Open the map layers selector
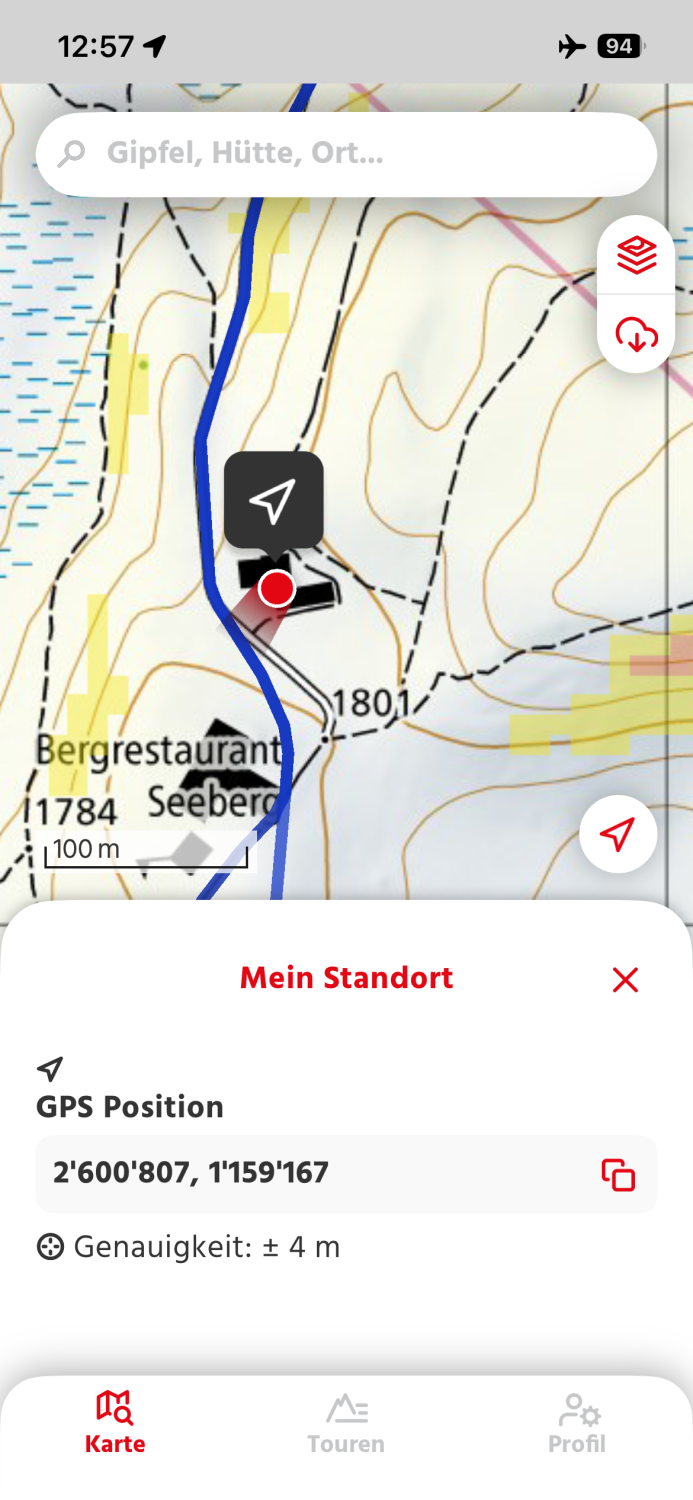 click(x=637, y=256)
